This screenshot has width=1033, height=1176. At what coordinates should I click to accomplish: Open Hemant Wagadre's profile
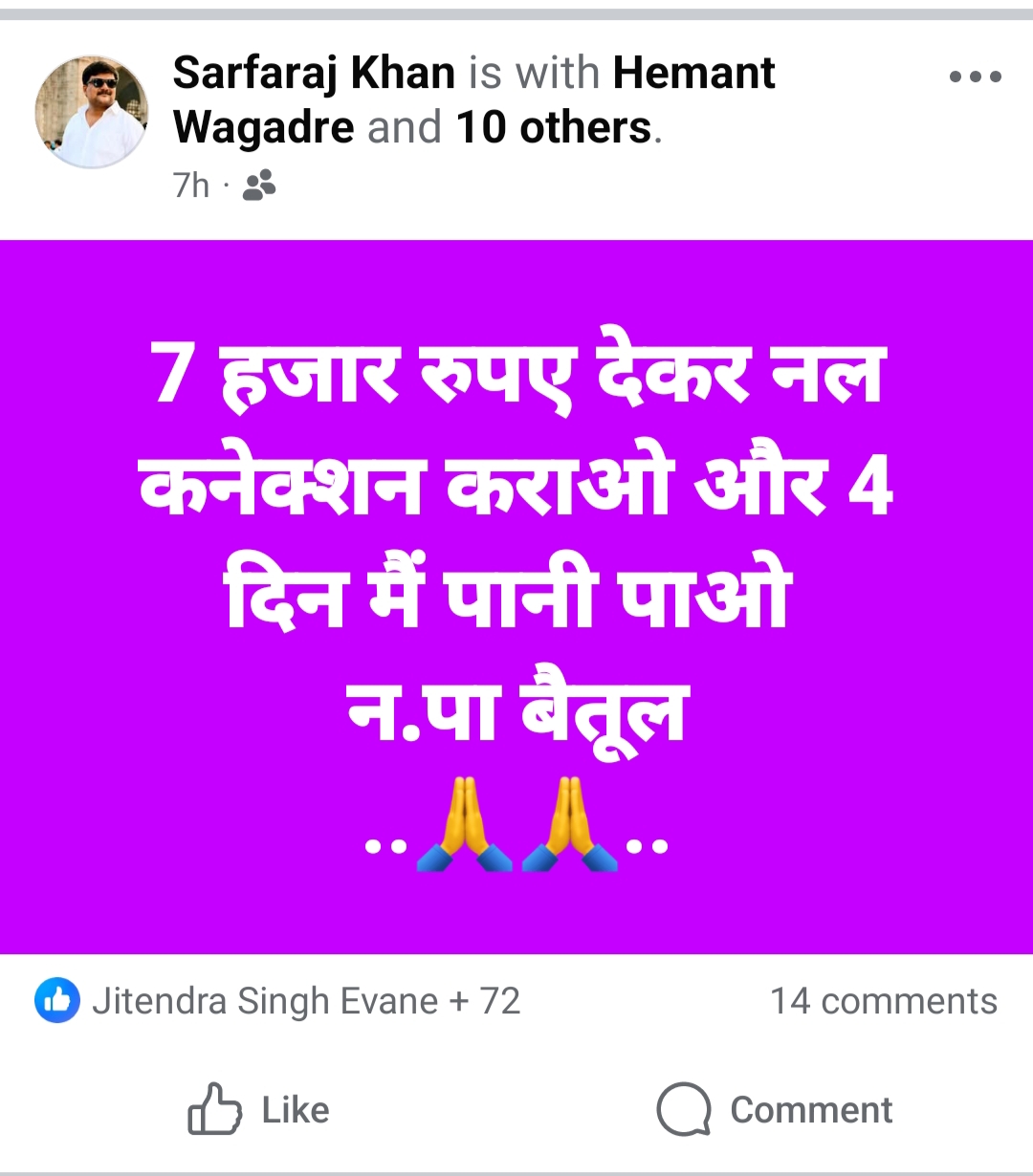[x=692, y=74]
